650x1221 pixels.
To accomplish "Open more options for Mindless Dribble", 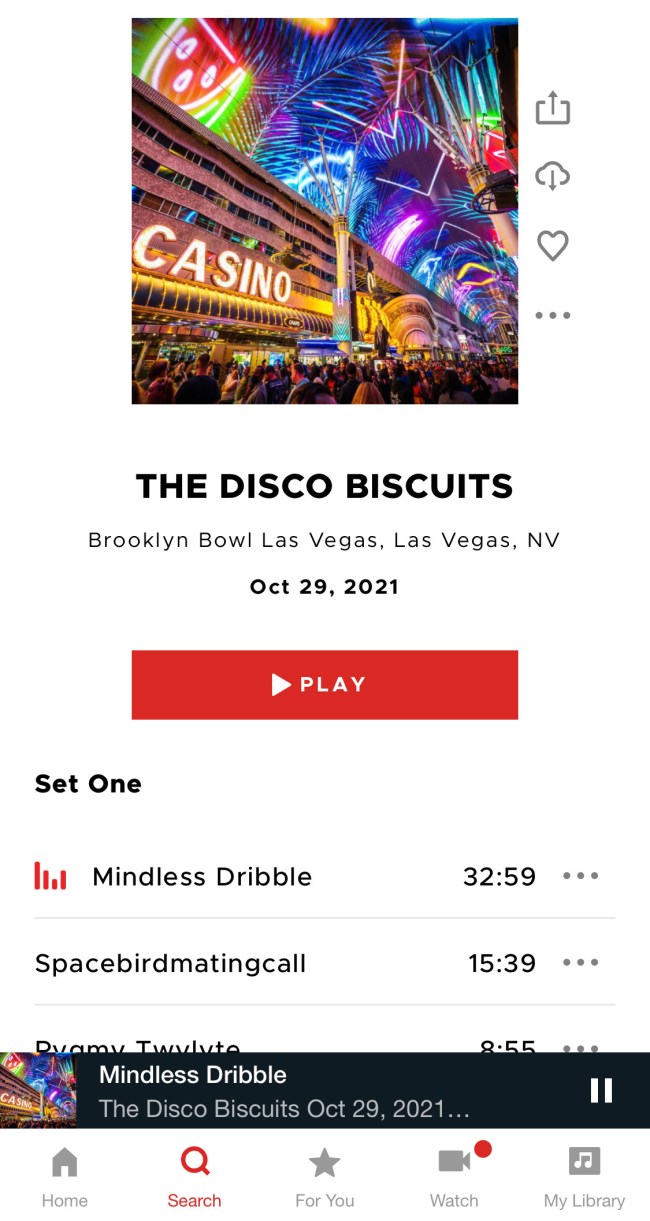I will click(580, 877).
